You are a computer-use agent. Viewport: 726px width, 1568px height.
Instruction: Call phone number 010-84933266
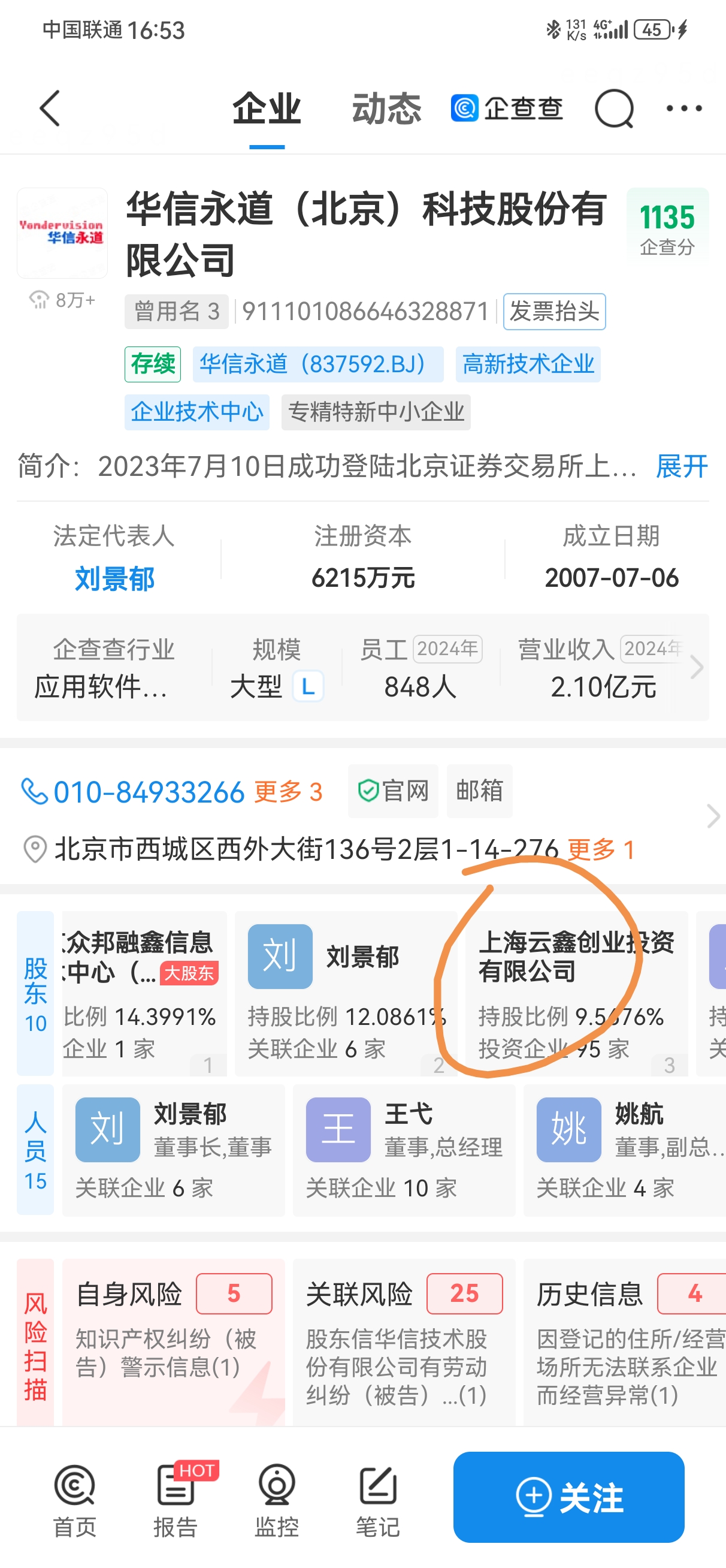(x=149, y=792)
